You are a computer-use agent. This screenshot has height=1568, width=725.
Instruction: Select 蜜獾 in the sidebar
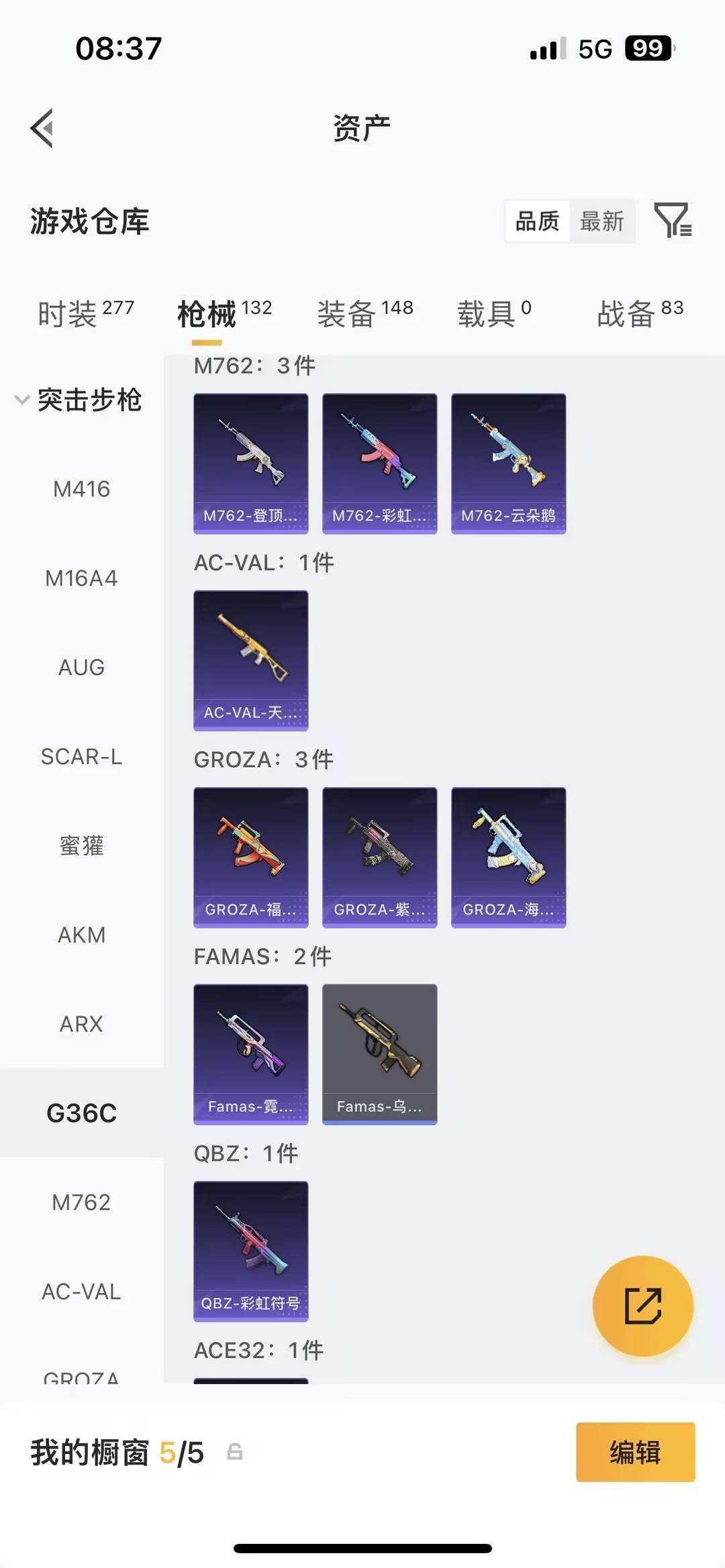pyautogui.click(x=81, y=845)
